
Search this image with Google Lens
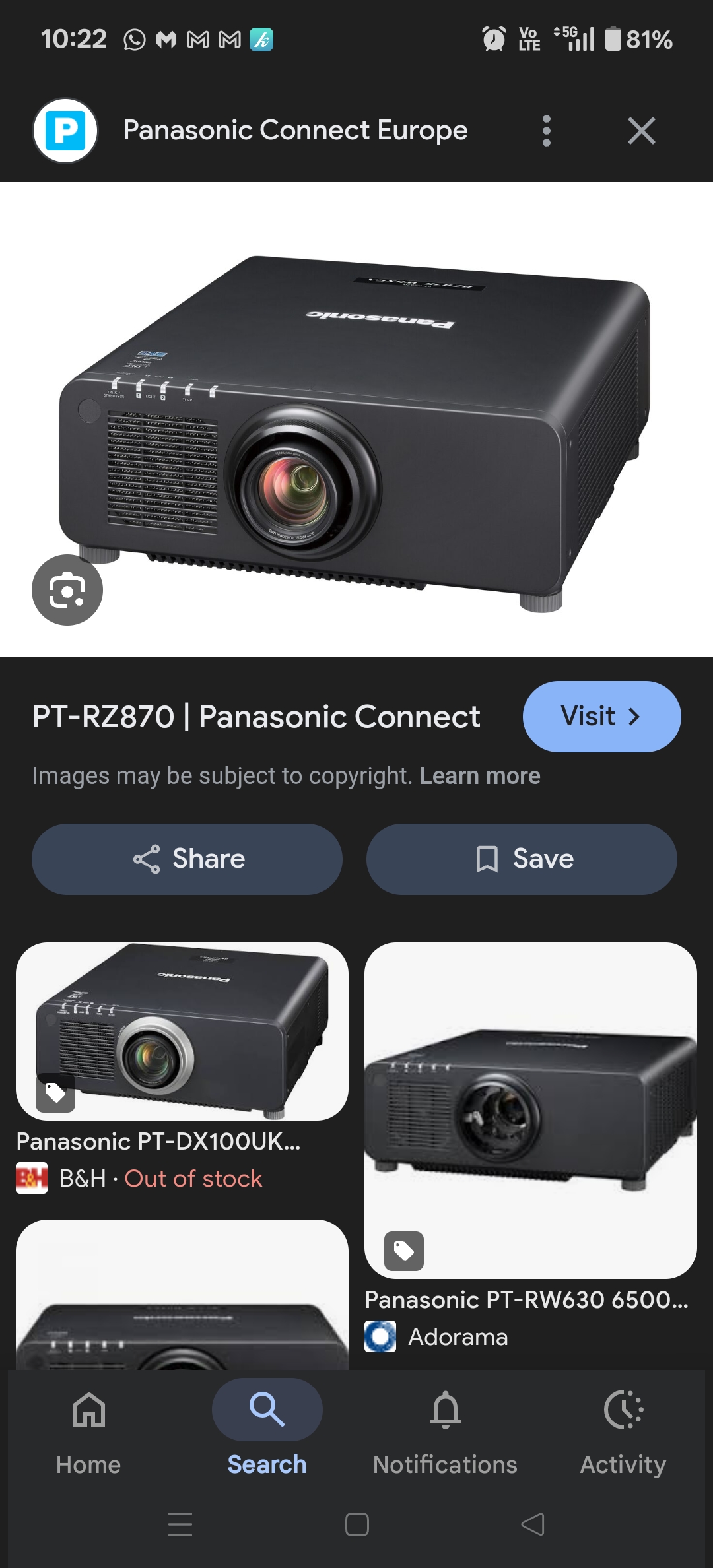coord(67,590)
